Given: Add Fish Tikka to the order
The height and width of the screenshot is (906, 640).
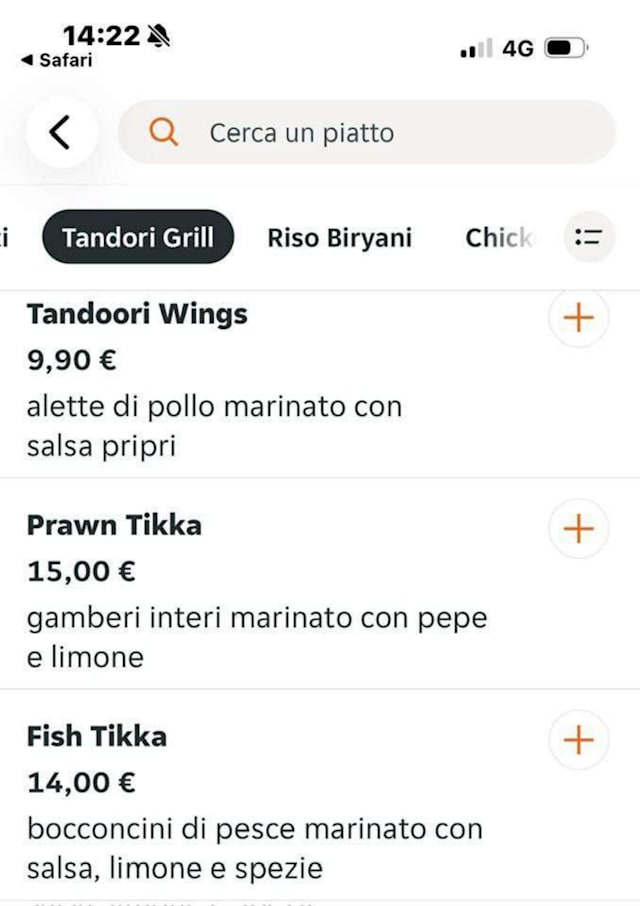Looking at the screenshot, I should coord(578,740).
